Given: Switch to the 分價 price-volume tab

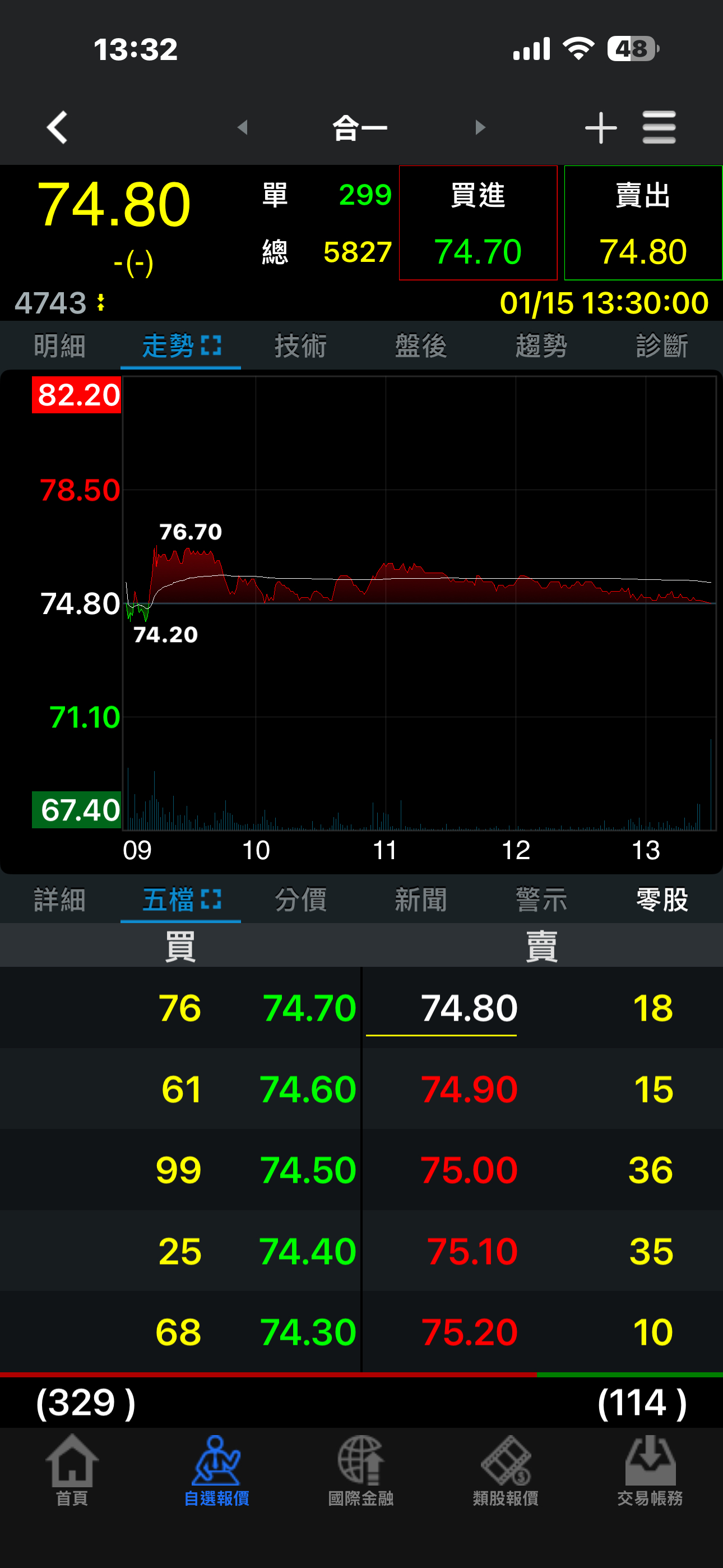Looking at the screenshot, I should [x=300, y=900].
